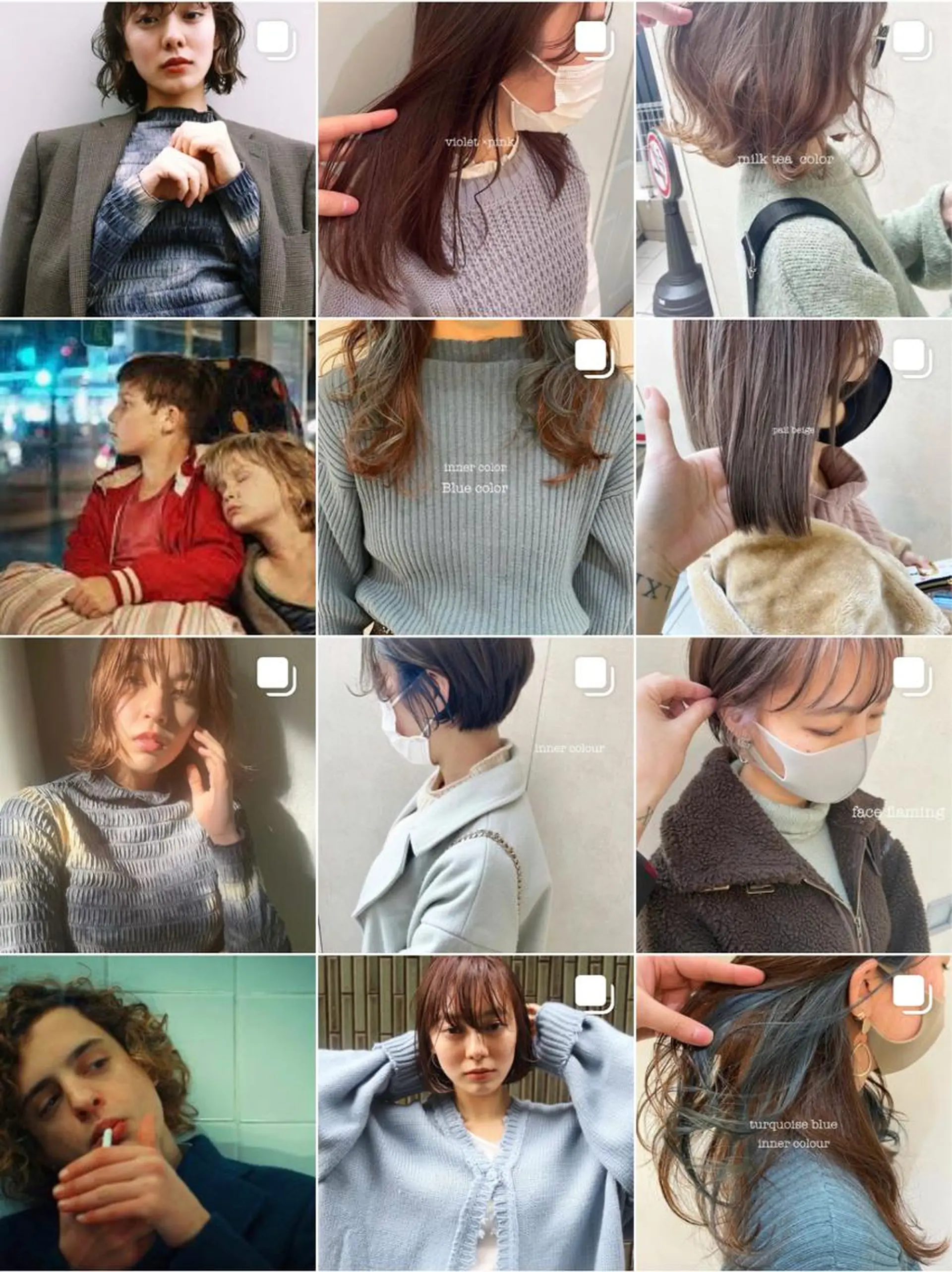952x1272 pixels.
Task: Open the post of woman in grey blazer
Action: coord(157,159)
